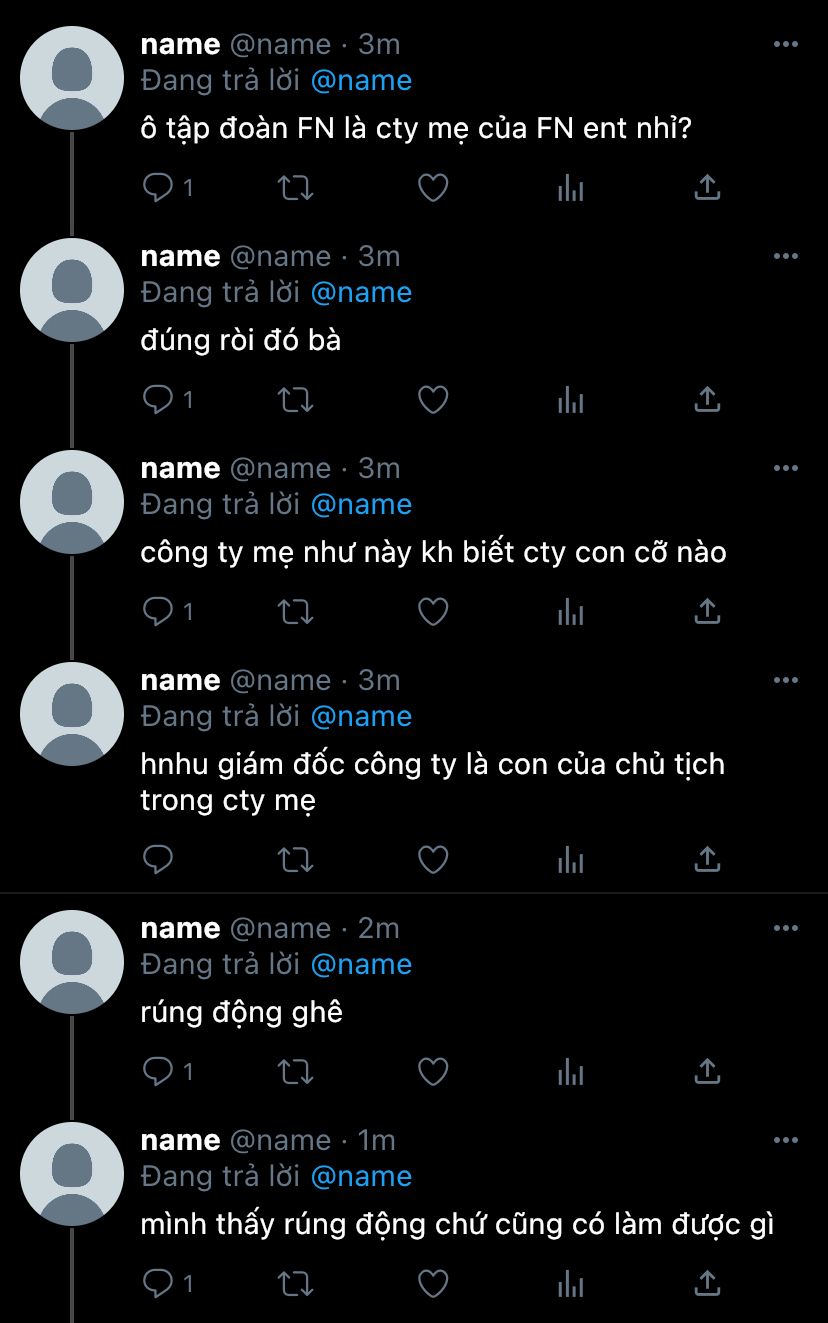The image size is (828, 1323).
Task: Open the 'mình thấy rúng động' tweet details
Action: (457, 1224)
